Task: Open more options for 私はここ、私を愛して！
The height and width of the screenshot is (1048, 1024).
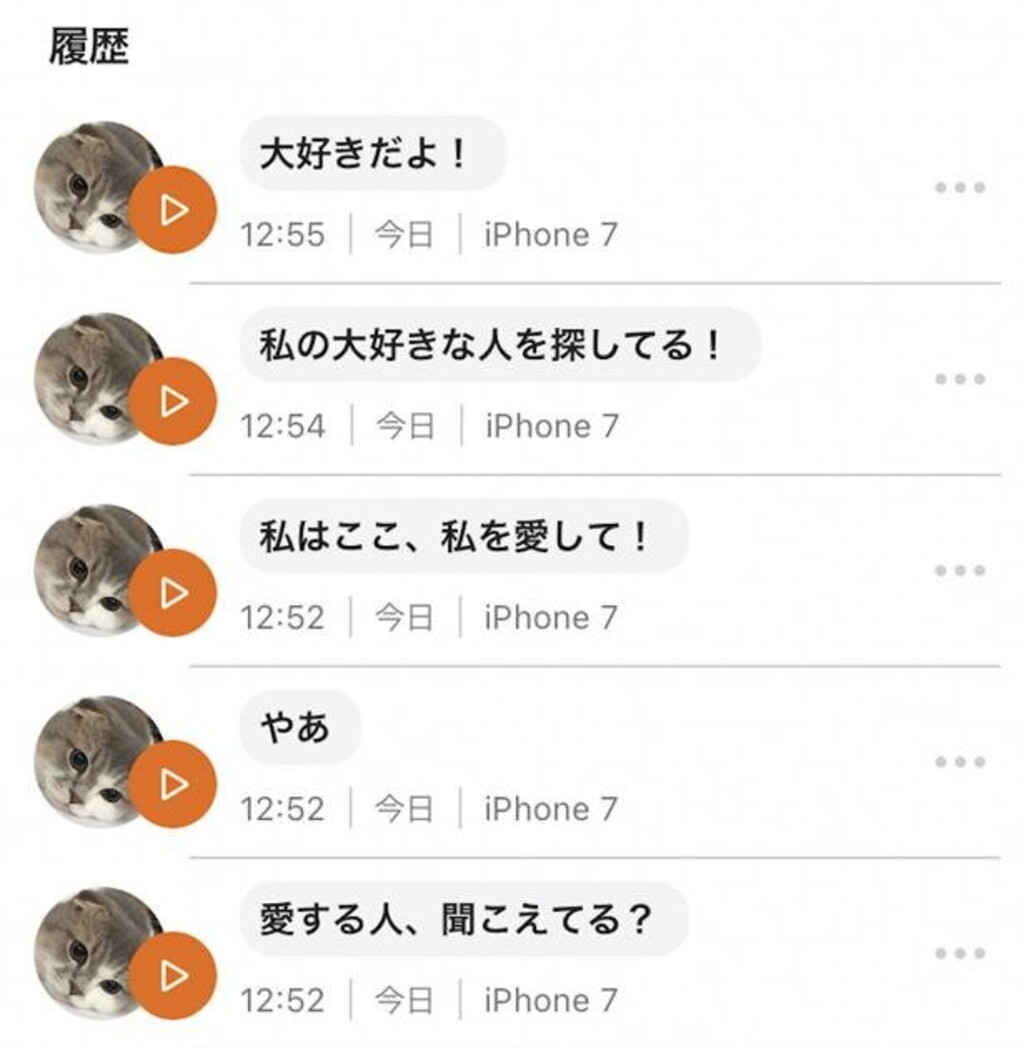Action: point(960,571)
